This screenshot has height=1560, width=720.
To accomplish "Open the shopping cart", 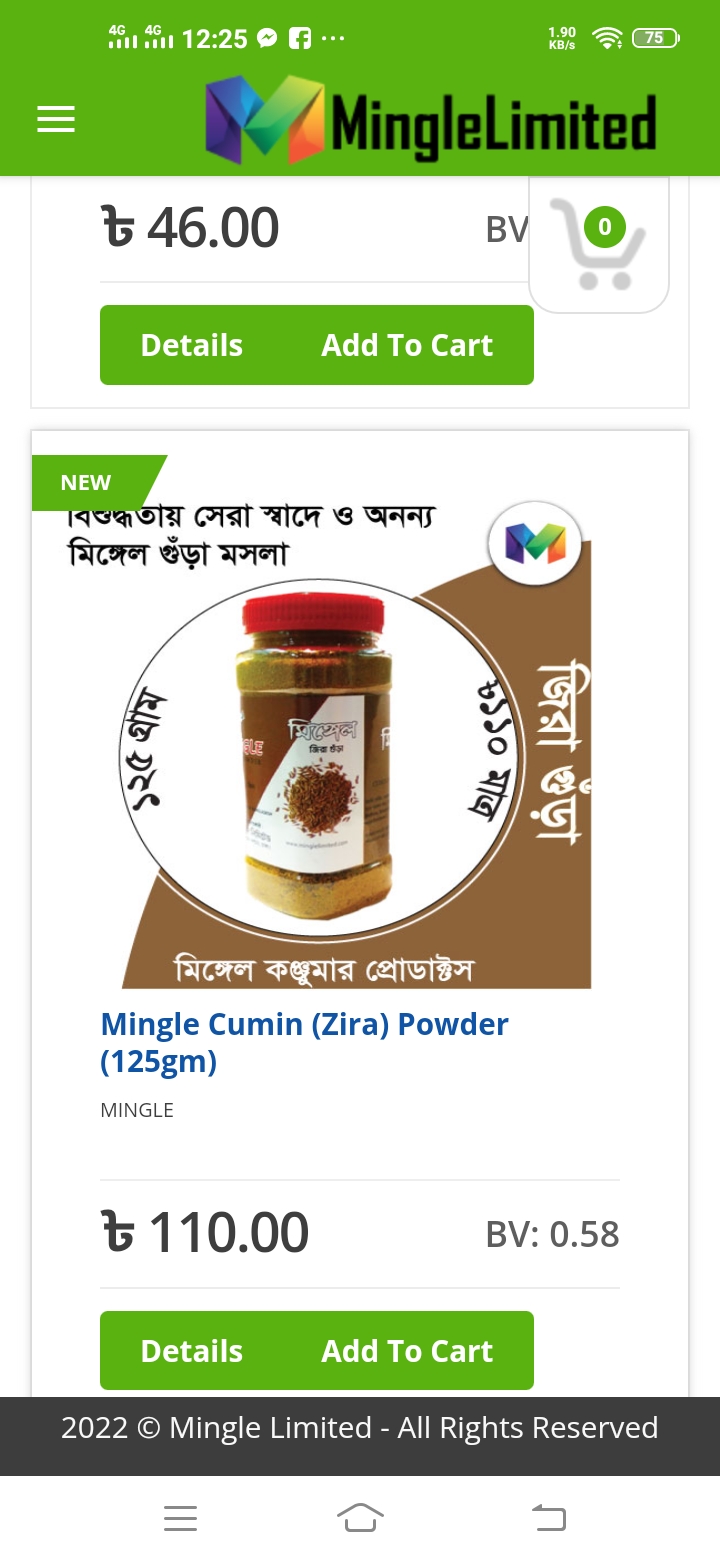I will point(599,245).
